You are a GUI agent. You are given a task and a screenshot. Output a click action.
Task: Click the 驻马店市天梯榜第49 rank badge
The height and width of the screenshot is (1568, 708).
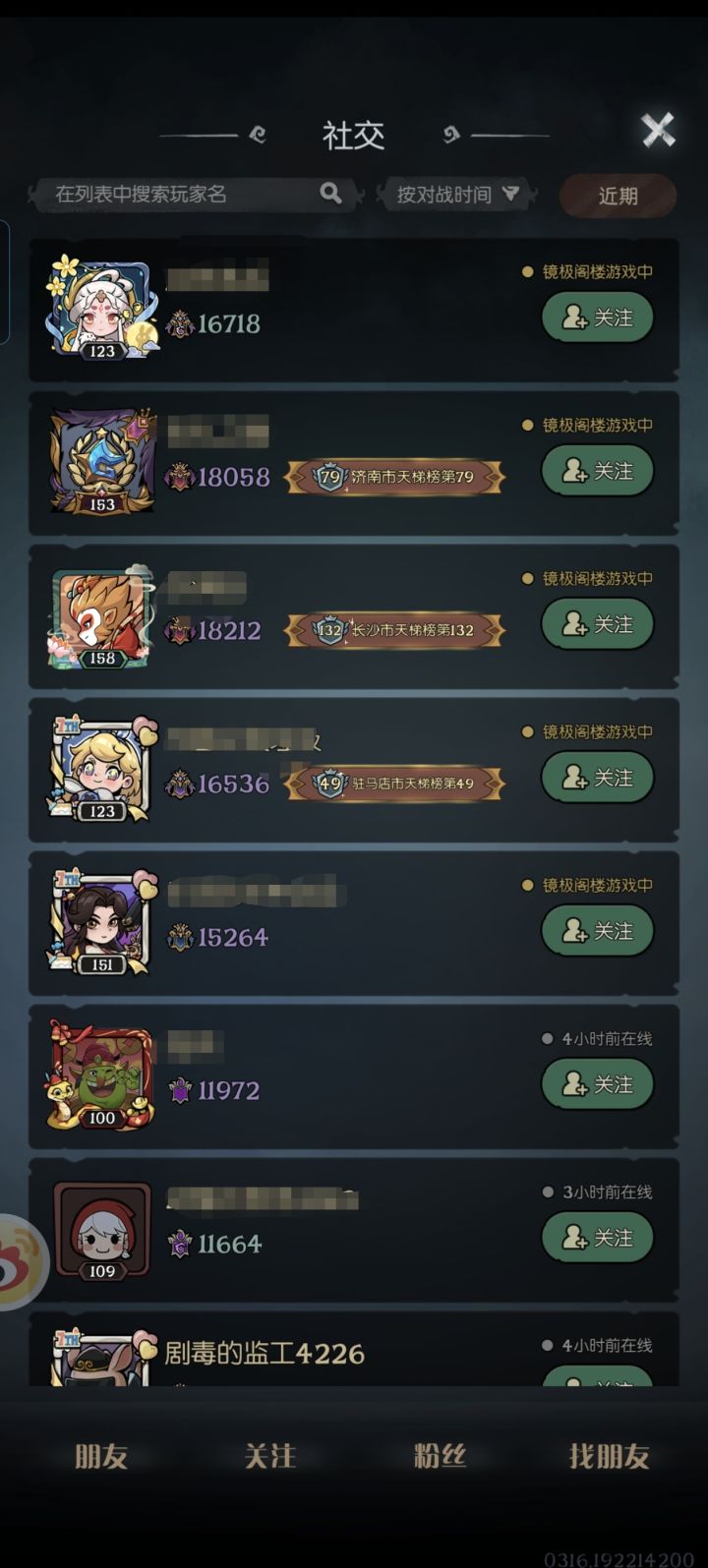(x=395, y=783)
